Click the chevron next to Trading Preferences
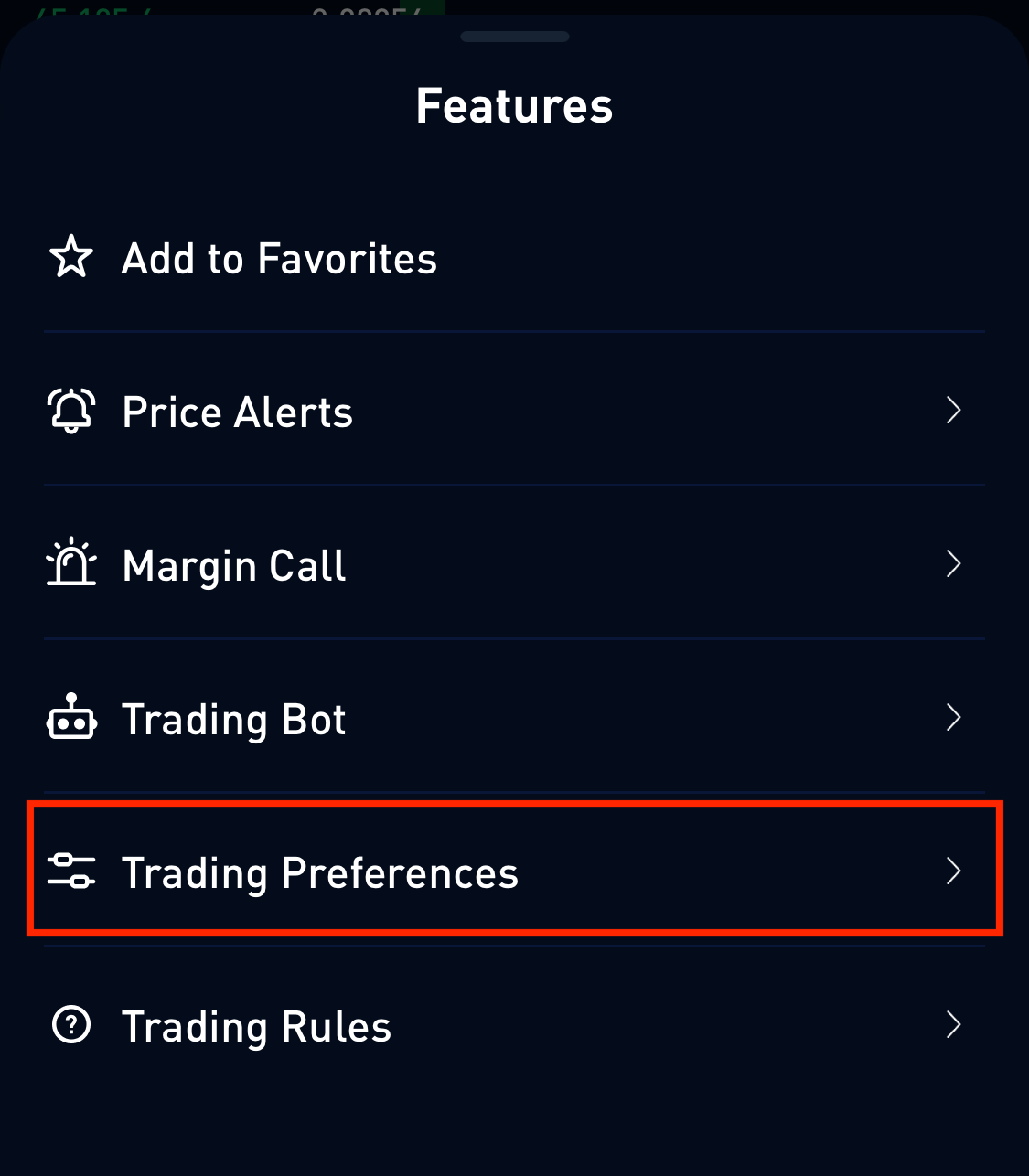The image size is (1029, 1176). (954, 872)
